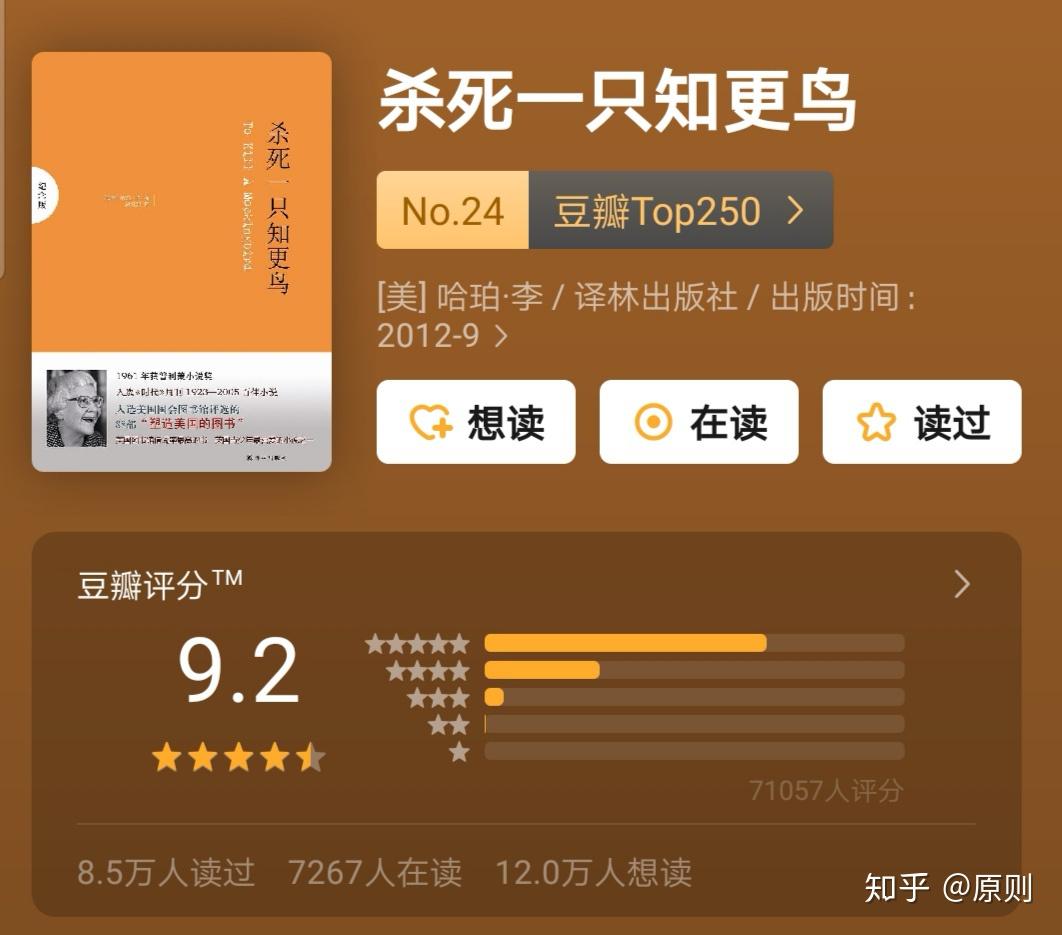1062x935 pixels.
Task: Mark book as 想读 (want to read)
Action: pos(476,422)
